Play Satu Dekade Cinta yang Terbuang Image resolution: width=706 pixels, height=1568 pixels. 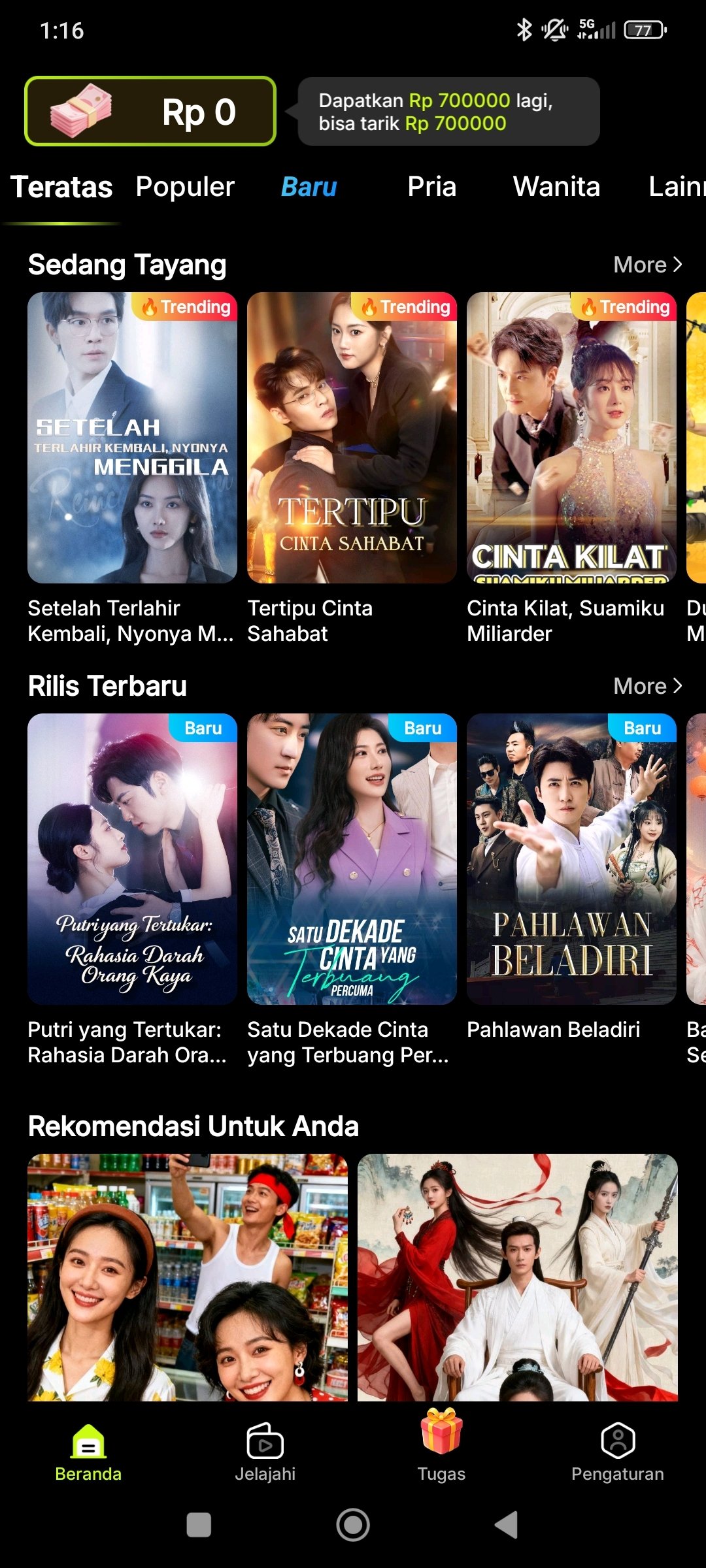pyautogui.click(x=352, y=859)
